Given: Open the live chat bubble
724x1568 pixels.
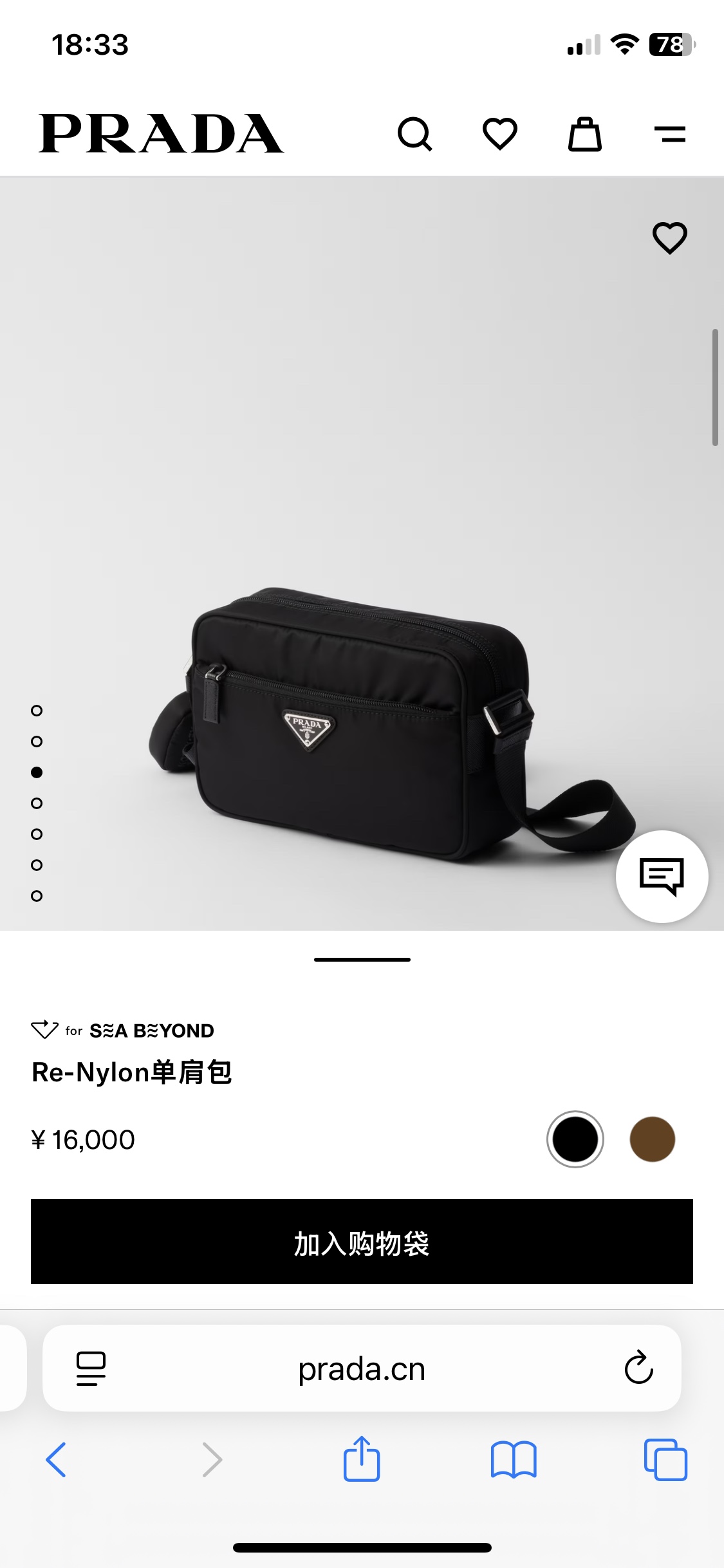Looking at the screenshot, I should 662,876.
